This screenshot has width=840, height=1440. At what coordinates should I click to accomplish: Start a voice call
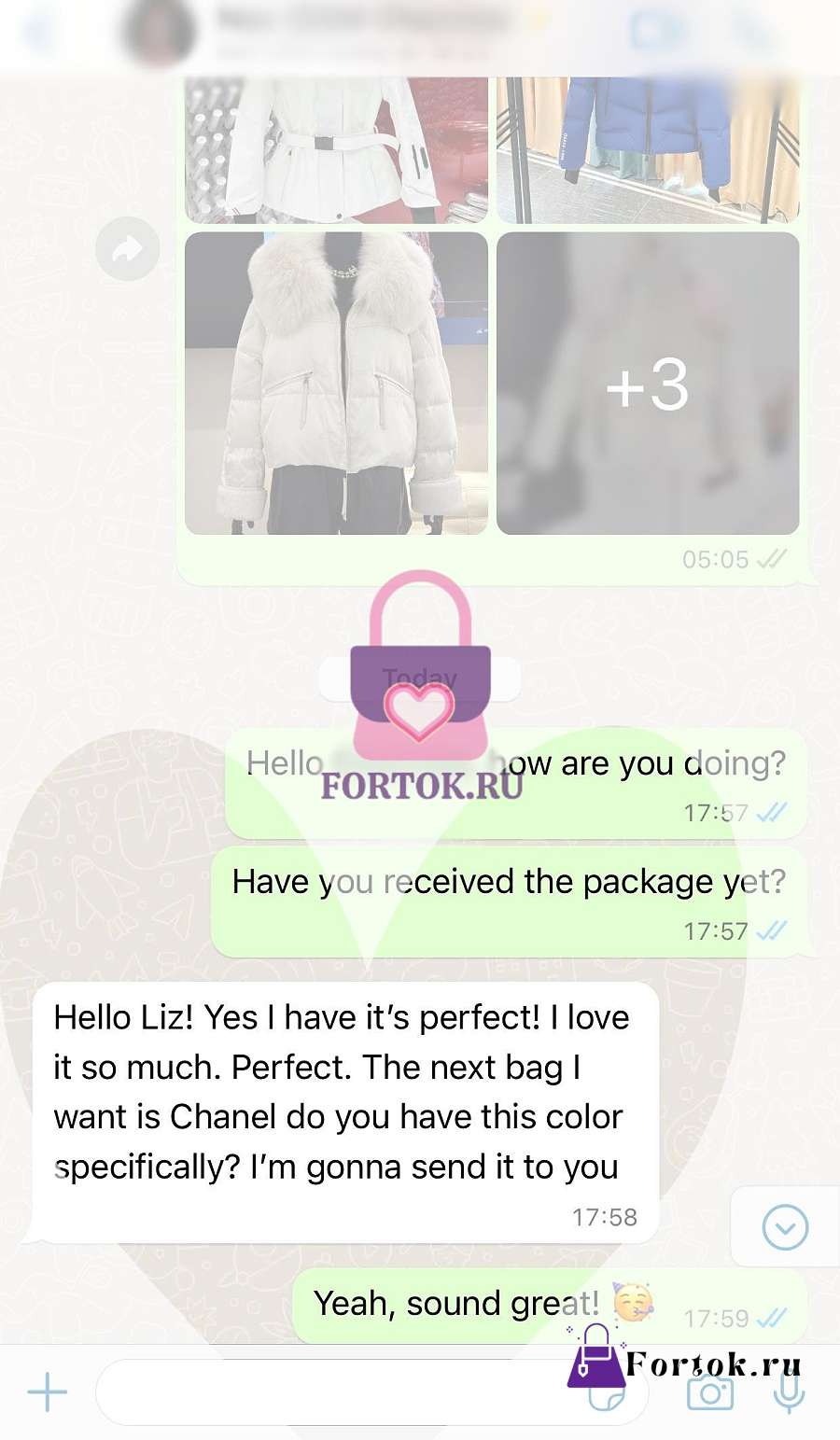pos(752,33)
